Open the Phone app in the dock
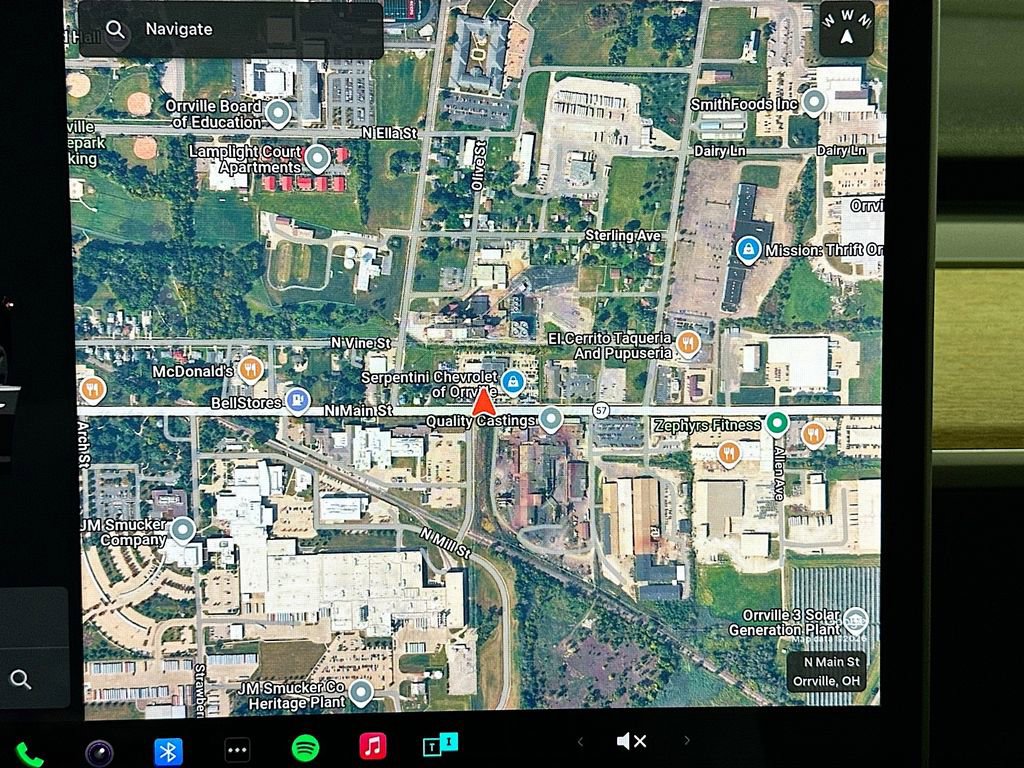The image size is (1024, 768). tap(29, 750)
